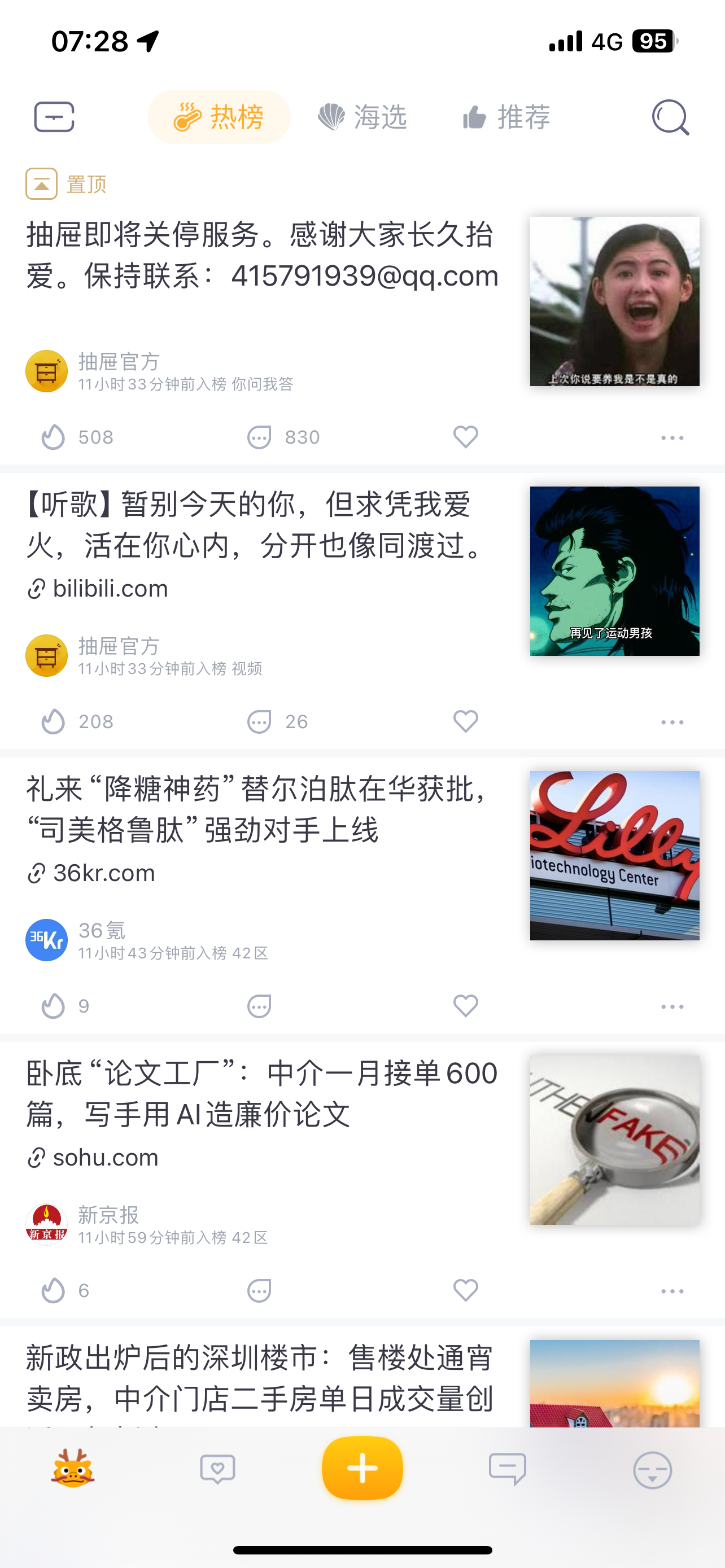Screen dimensions: 725x1568
Task: Open more options for 卧底“论文工厂” post
Action: (x=672, y=1290)
